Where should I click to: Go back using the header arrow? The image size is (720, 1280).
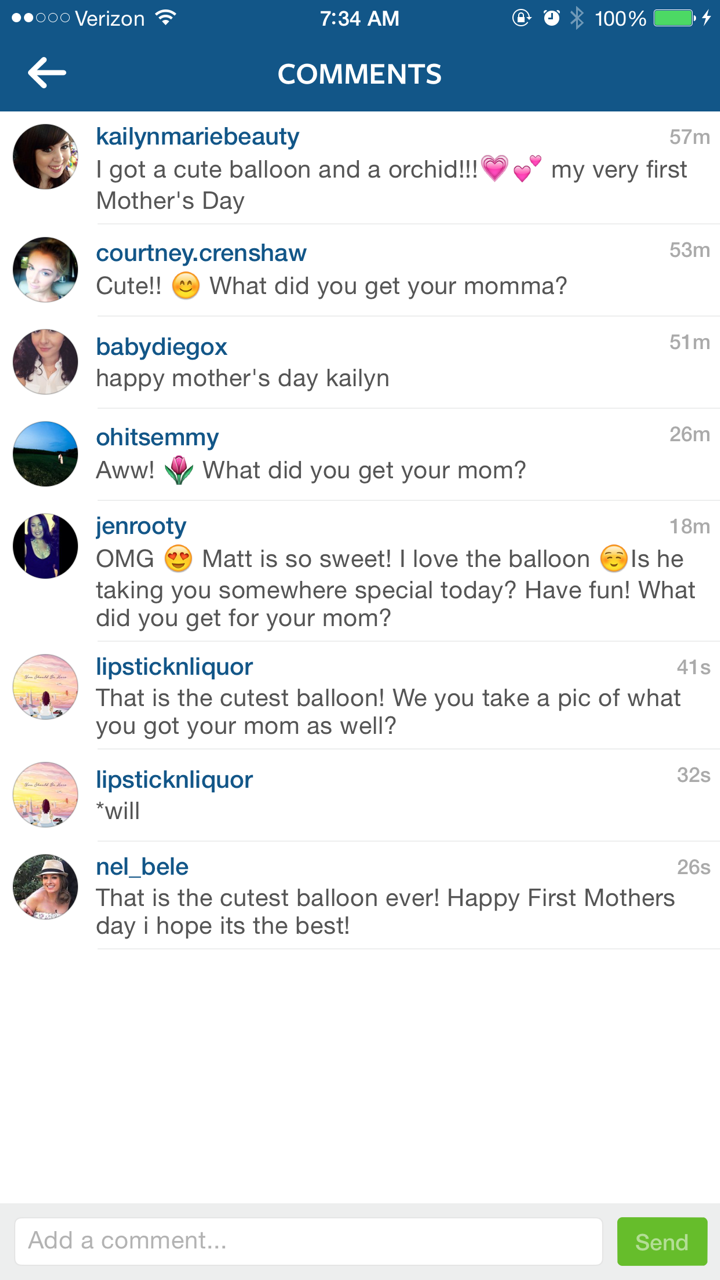click(x=47, y=73)
